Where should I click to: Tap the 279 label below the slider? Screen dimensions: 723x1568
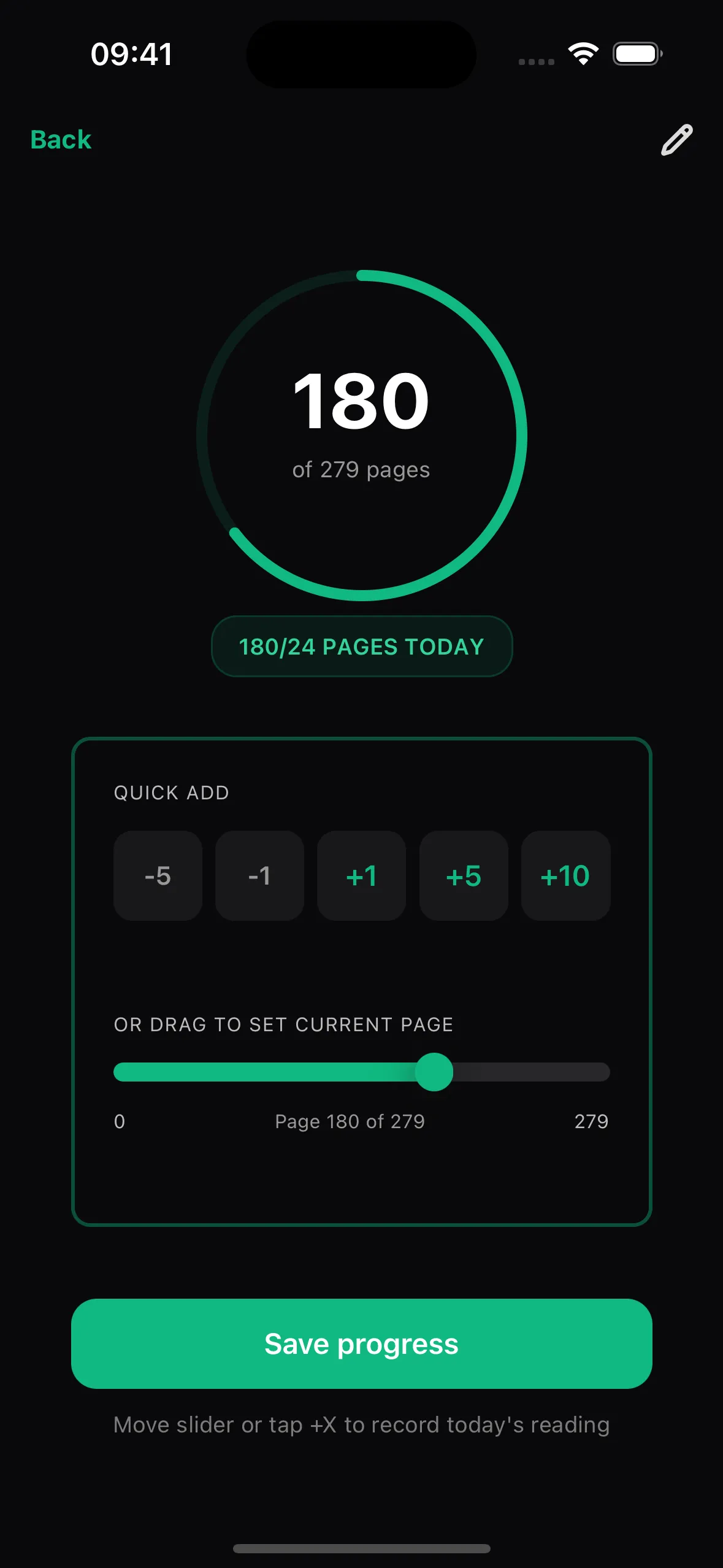click(x=591, y=1121)
